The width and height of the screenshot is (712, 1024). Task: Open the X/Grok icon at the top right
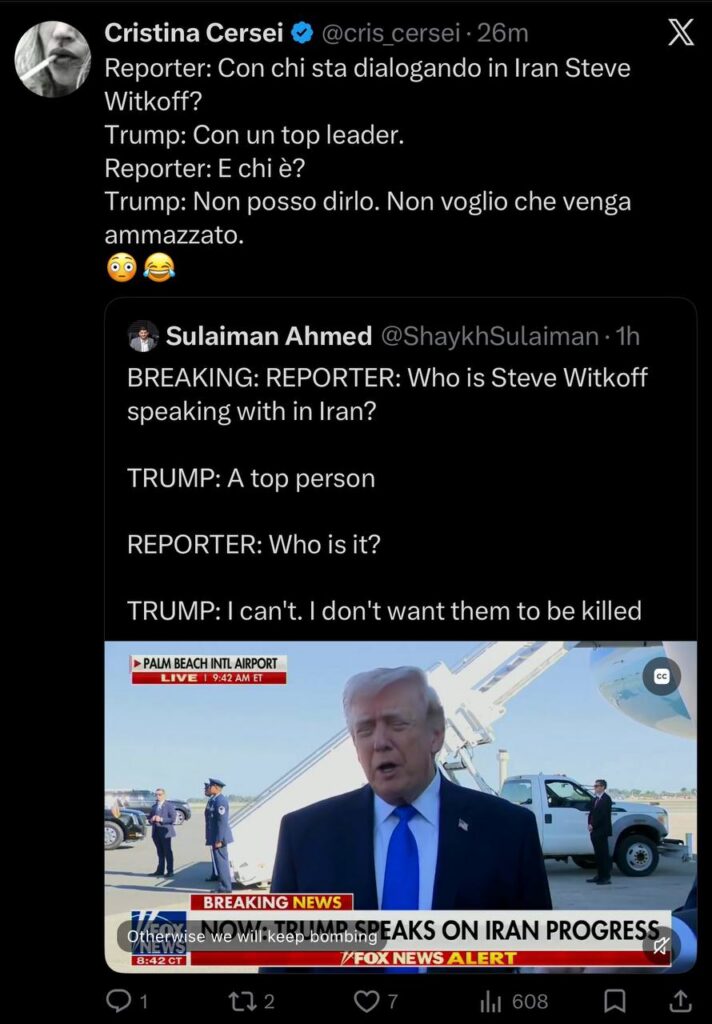pos(680,33)
